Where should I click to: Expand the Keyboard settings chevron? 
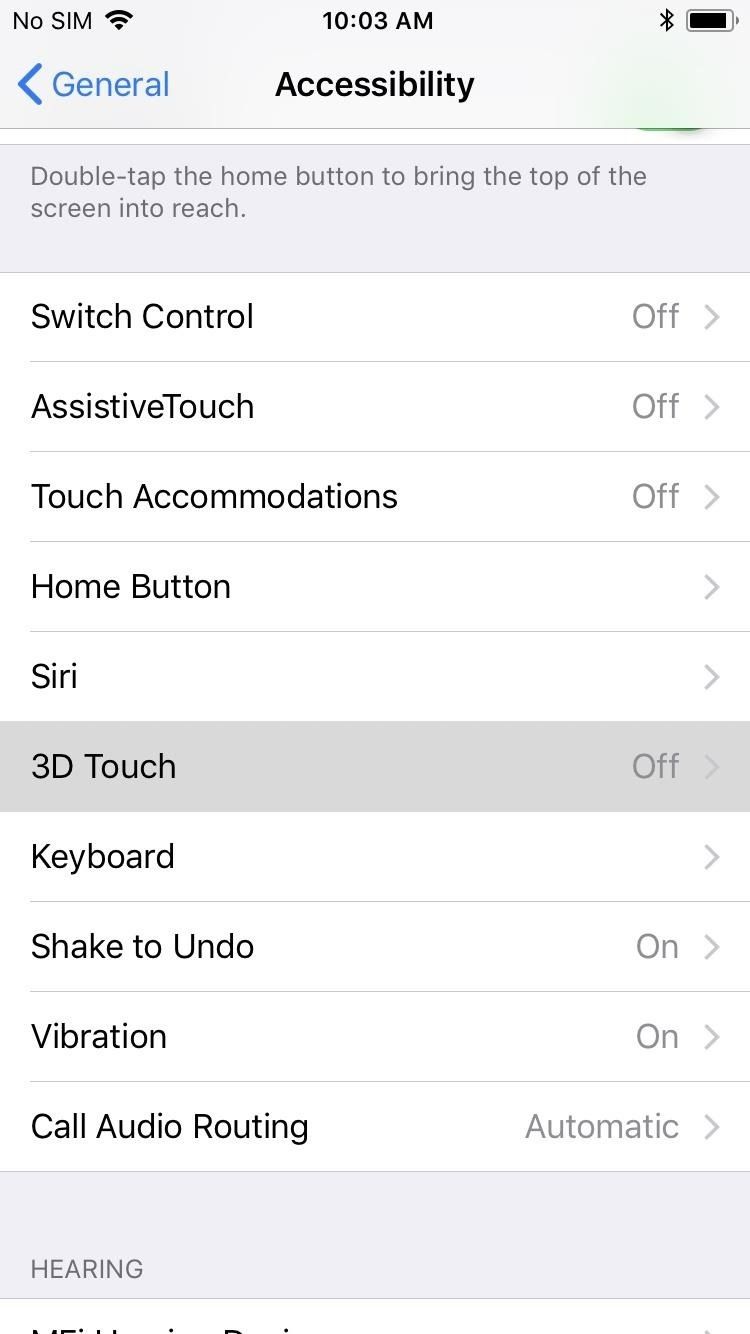pos(711,857)
